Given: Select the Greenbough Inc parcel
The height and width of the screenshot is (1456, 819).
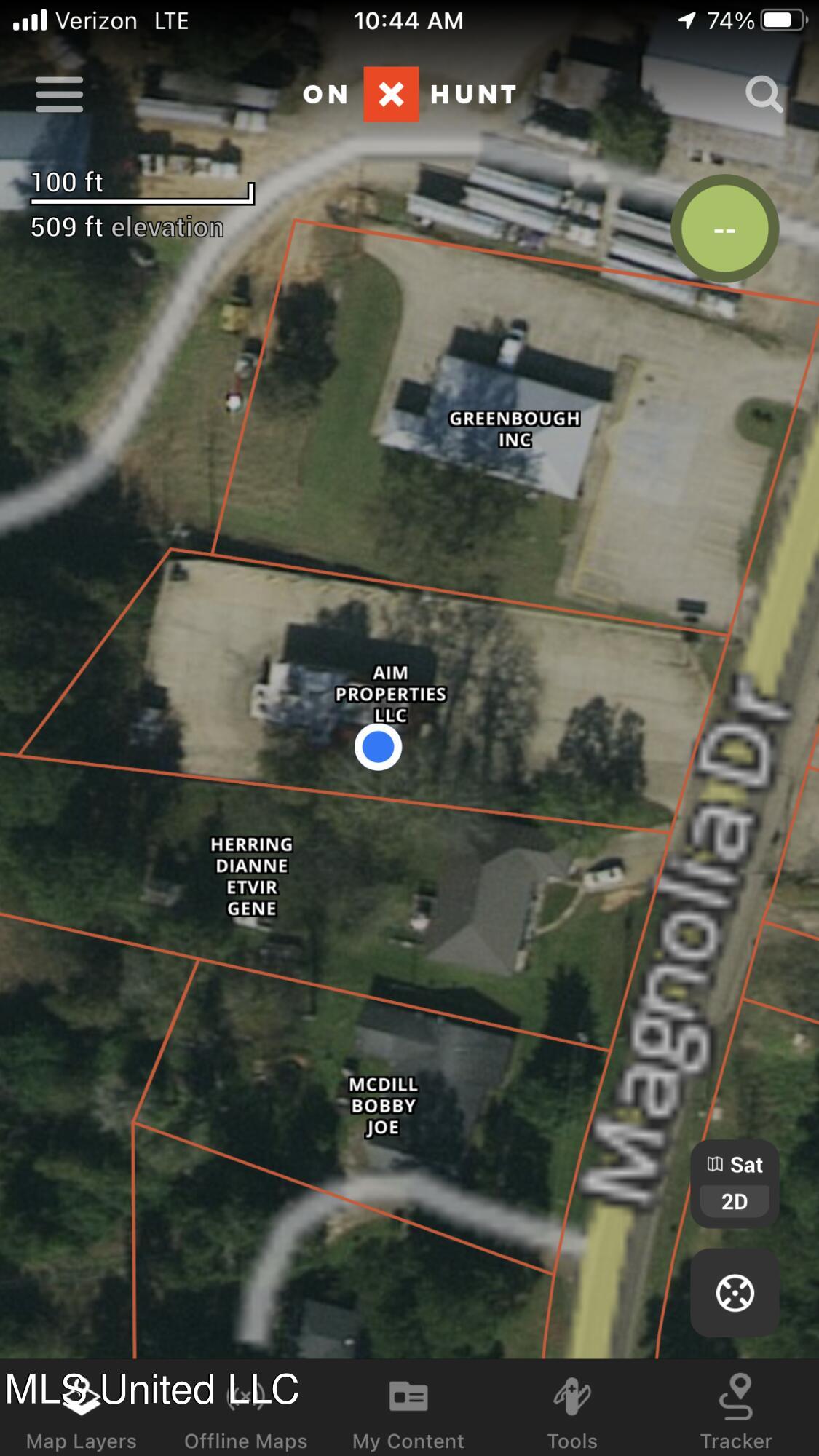Looking at the screenshot, I should point(514,429).
